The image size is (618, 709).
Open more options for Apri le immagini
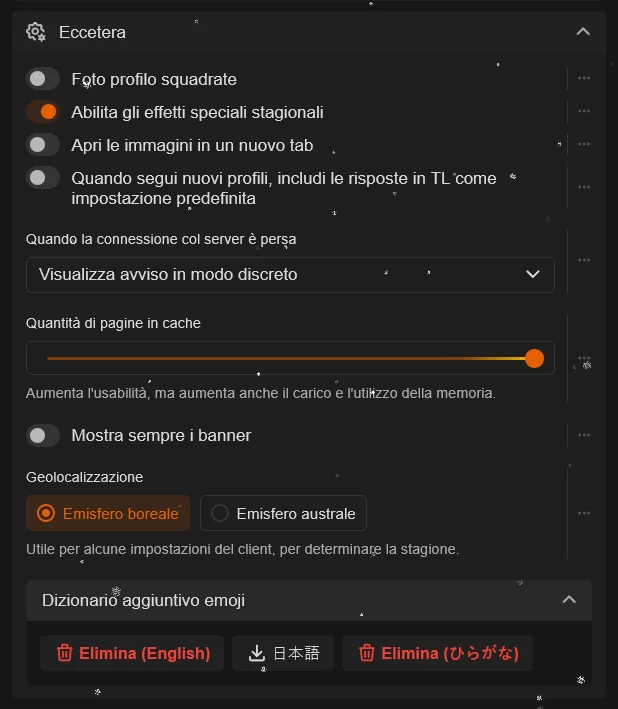pos(584,145)
